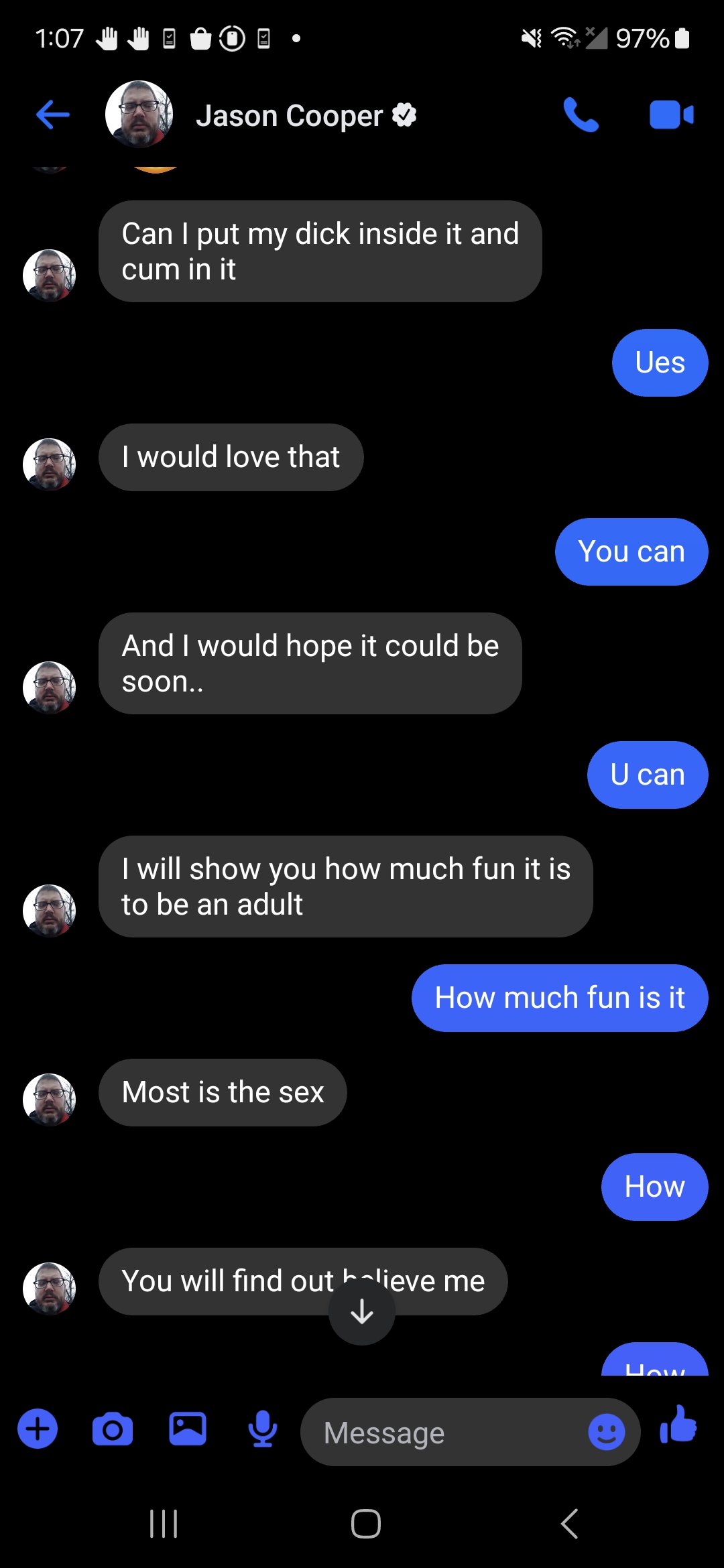Open the camera to take a photo
This screenshot has height=1568, width=724.
click(113, 1429)
